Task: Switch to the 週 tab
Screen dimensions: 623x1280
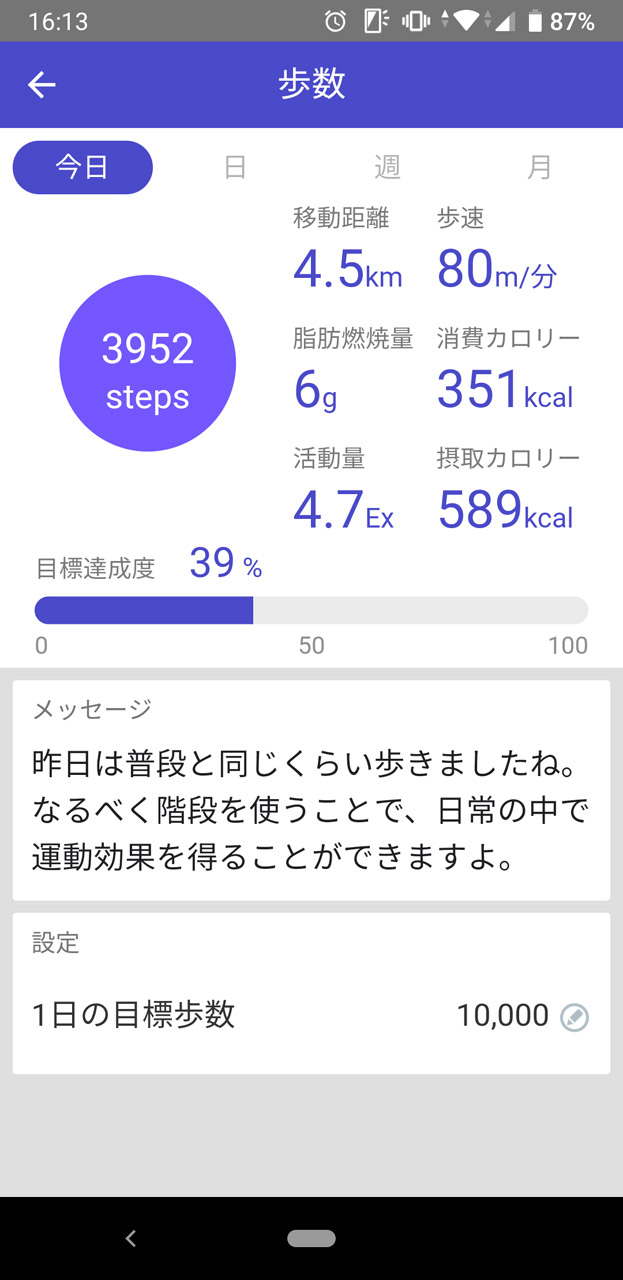Action: pos(387,167)
